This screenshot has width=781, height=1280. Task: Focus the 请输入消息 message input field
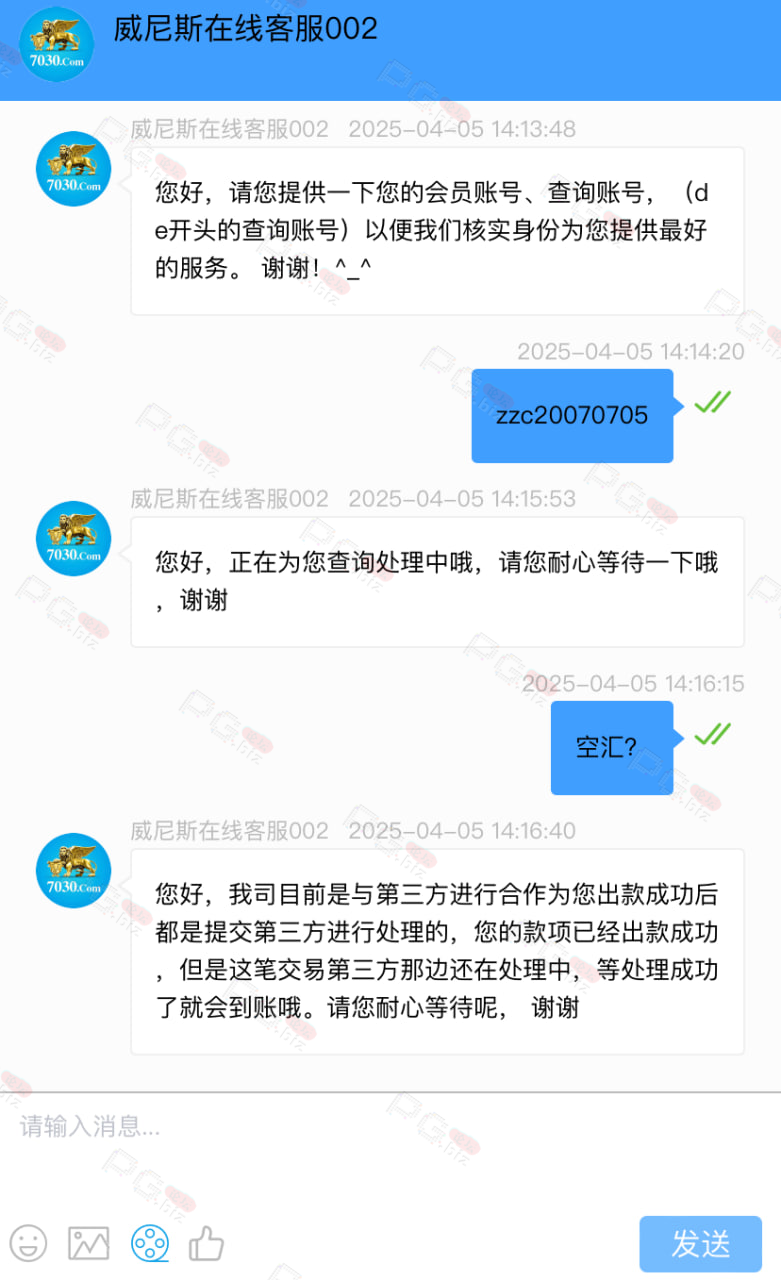pyautogui.click(x=390, y=1150)
